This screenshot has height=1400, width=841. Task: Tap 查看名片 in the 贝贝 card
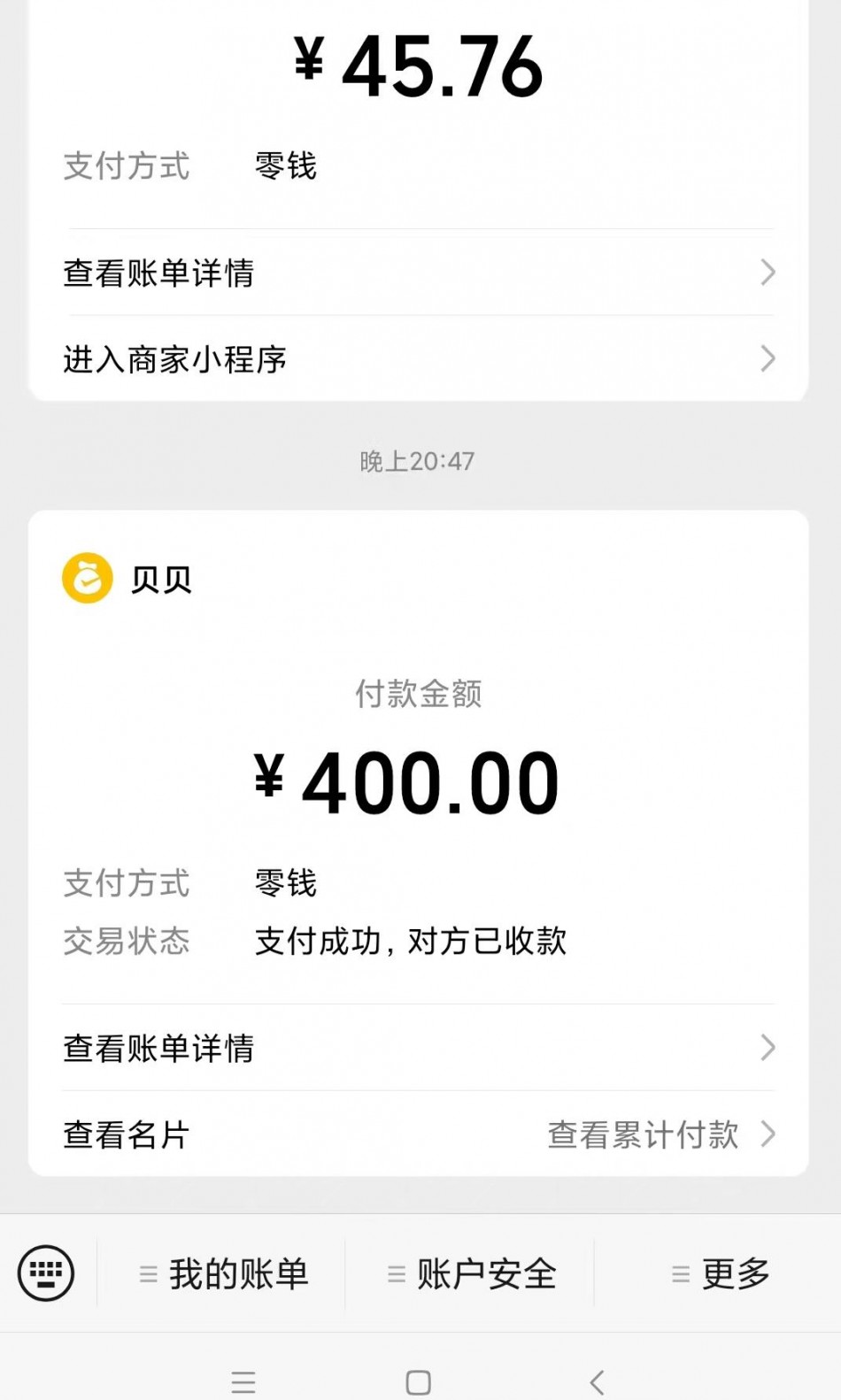coord(127,1135)
